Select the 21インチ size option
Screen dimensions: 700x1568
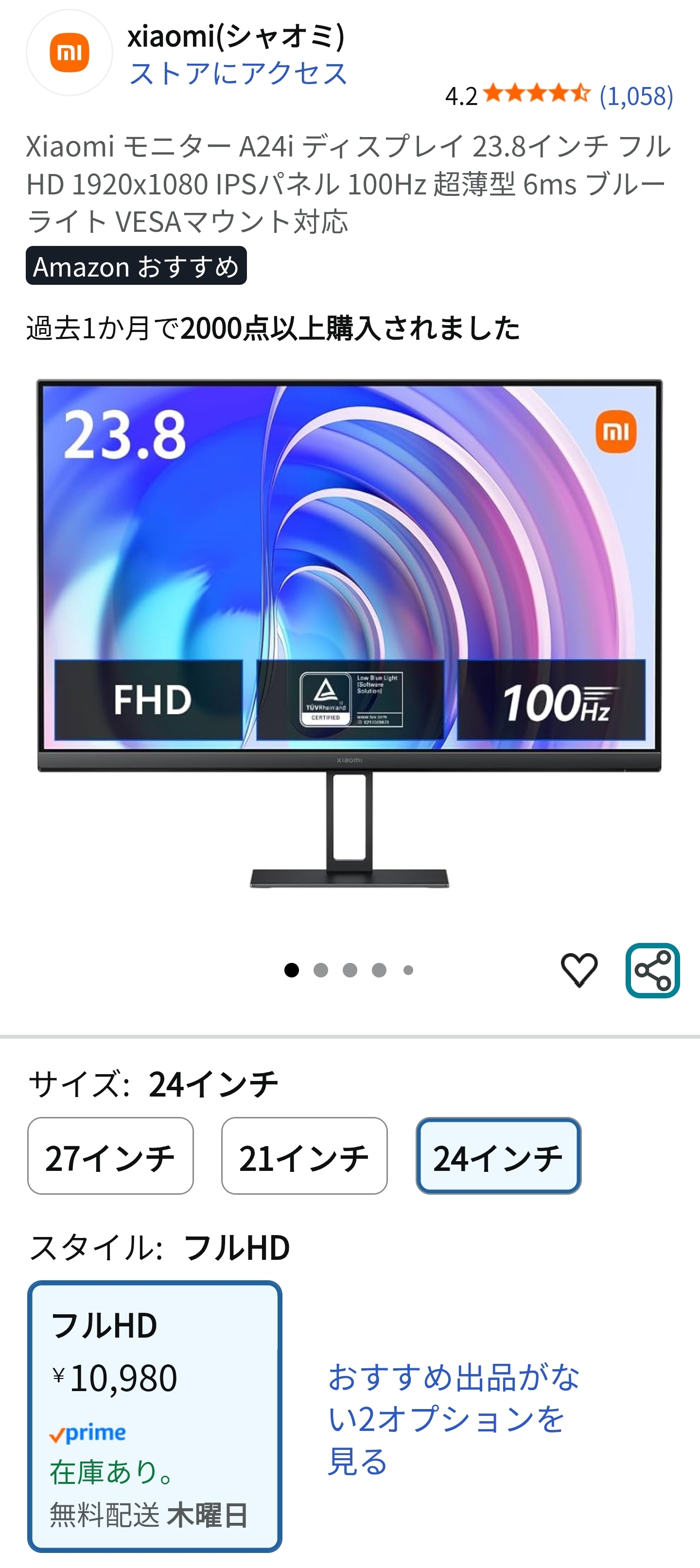304,1156
